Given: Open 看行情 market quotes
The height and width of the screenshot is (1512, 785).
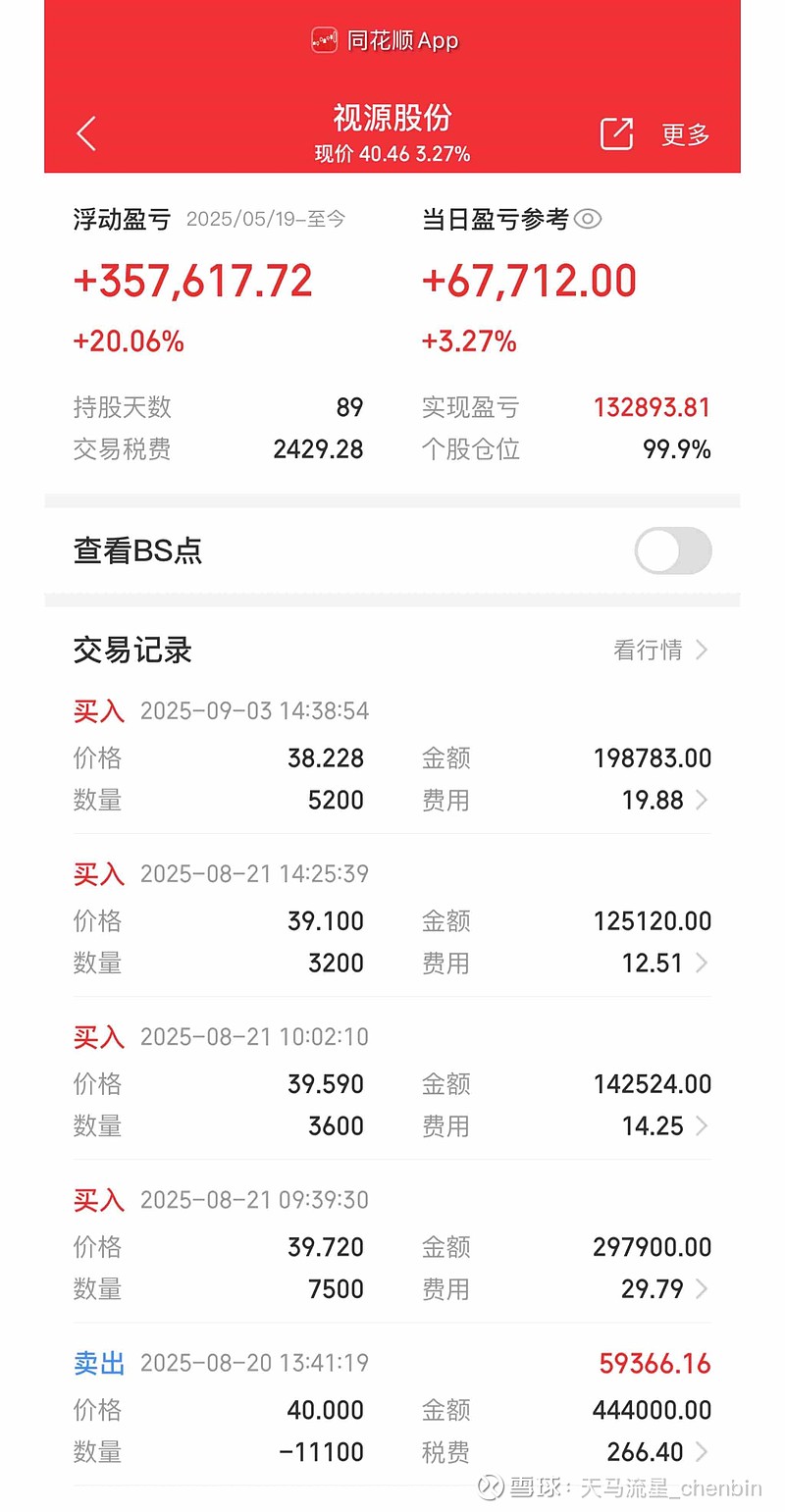Looking at the screenshot, I should click(x=659, y=650).
